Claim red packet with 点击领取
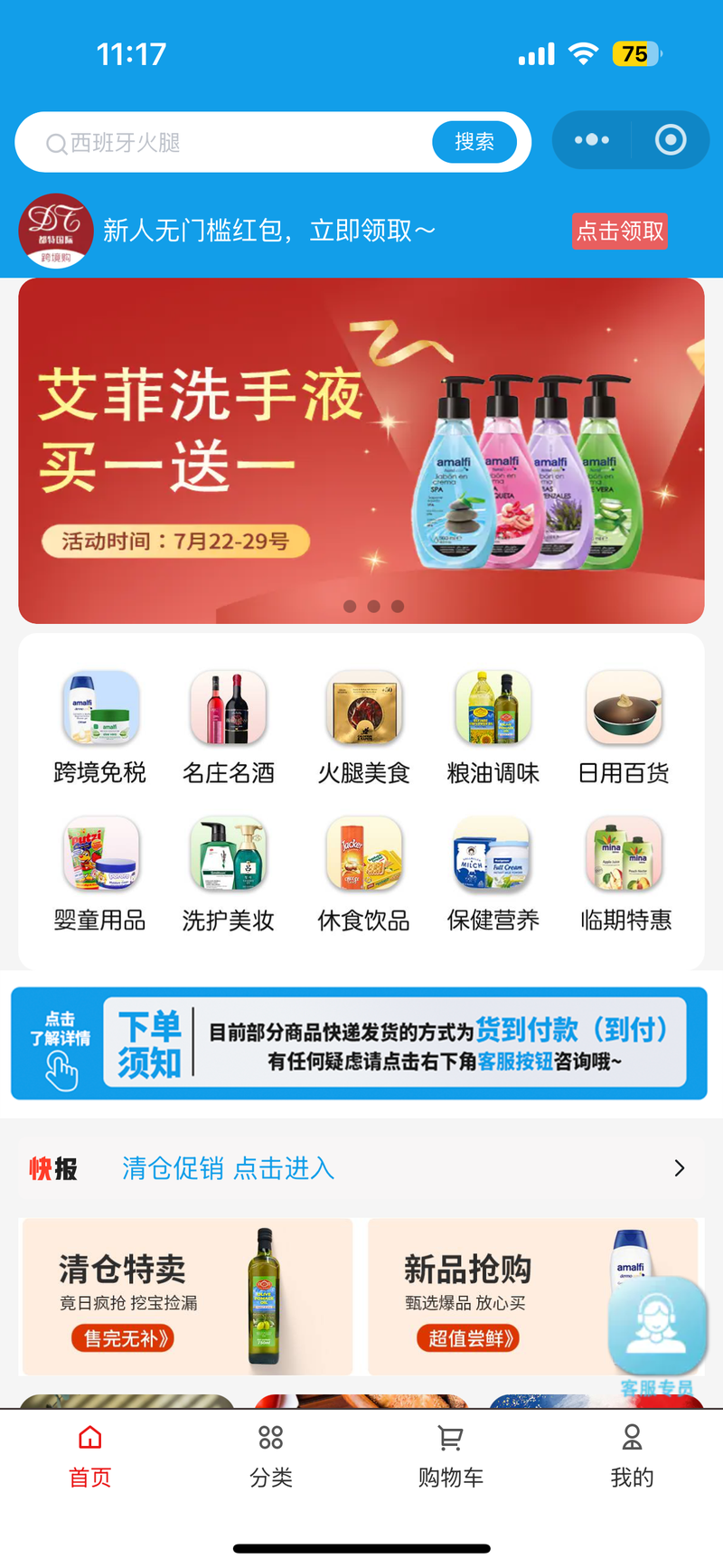 [621, 231]
